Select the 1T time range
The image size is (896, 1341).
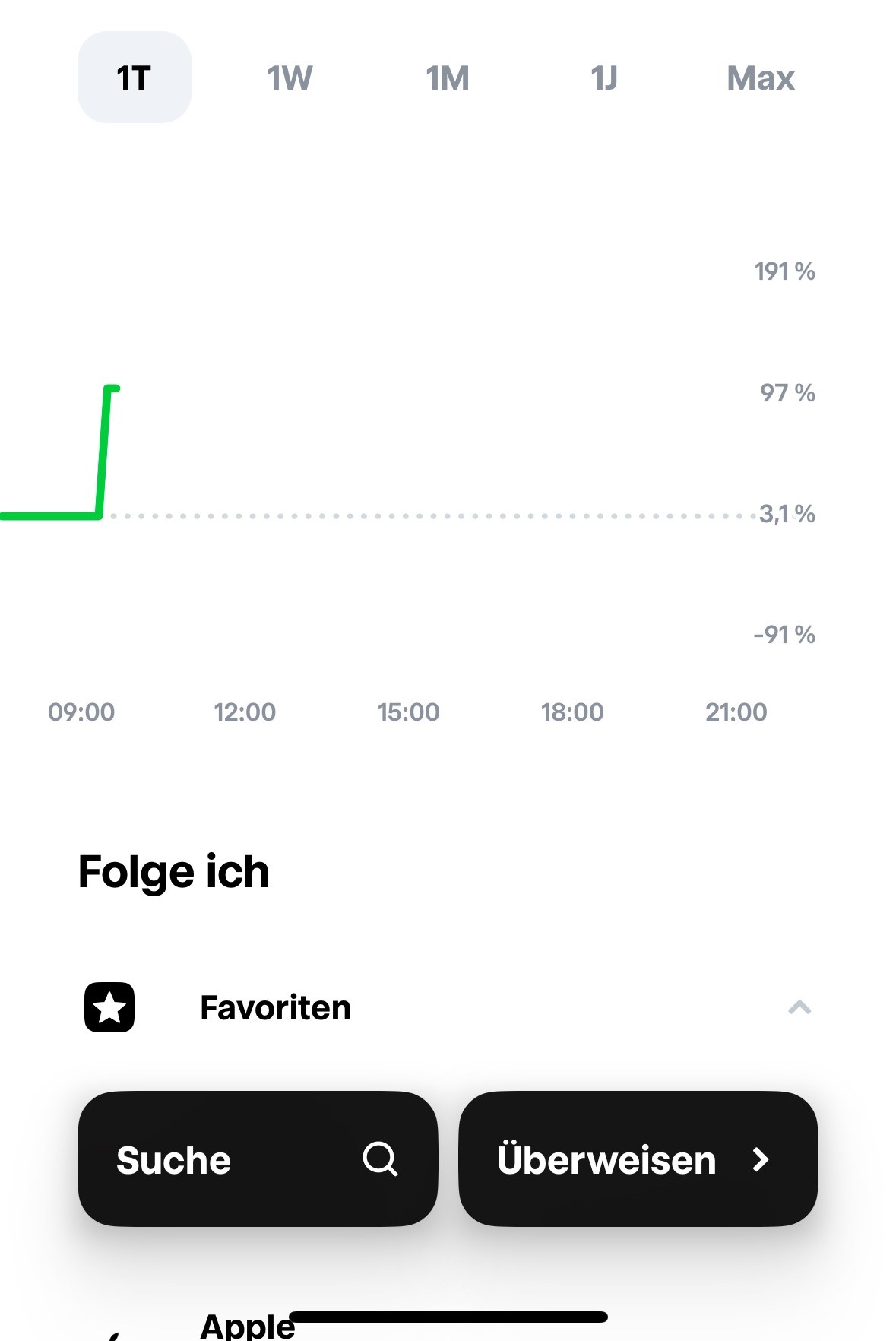[x=134, y=78]
